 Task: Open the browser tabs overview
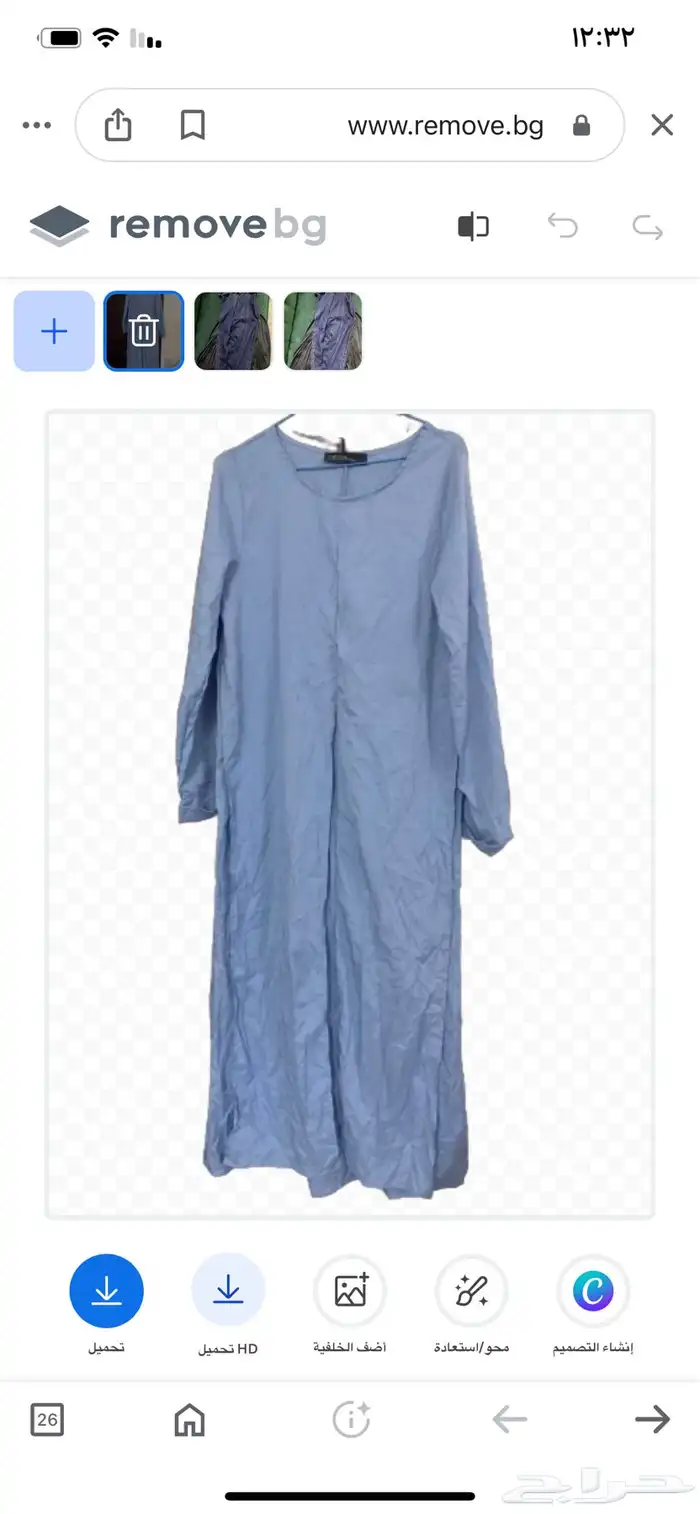point(47,1419)
